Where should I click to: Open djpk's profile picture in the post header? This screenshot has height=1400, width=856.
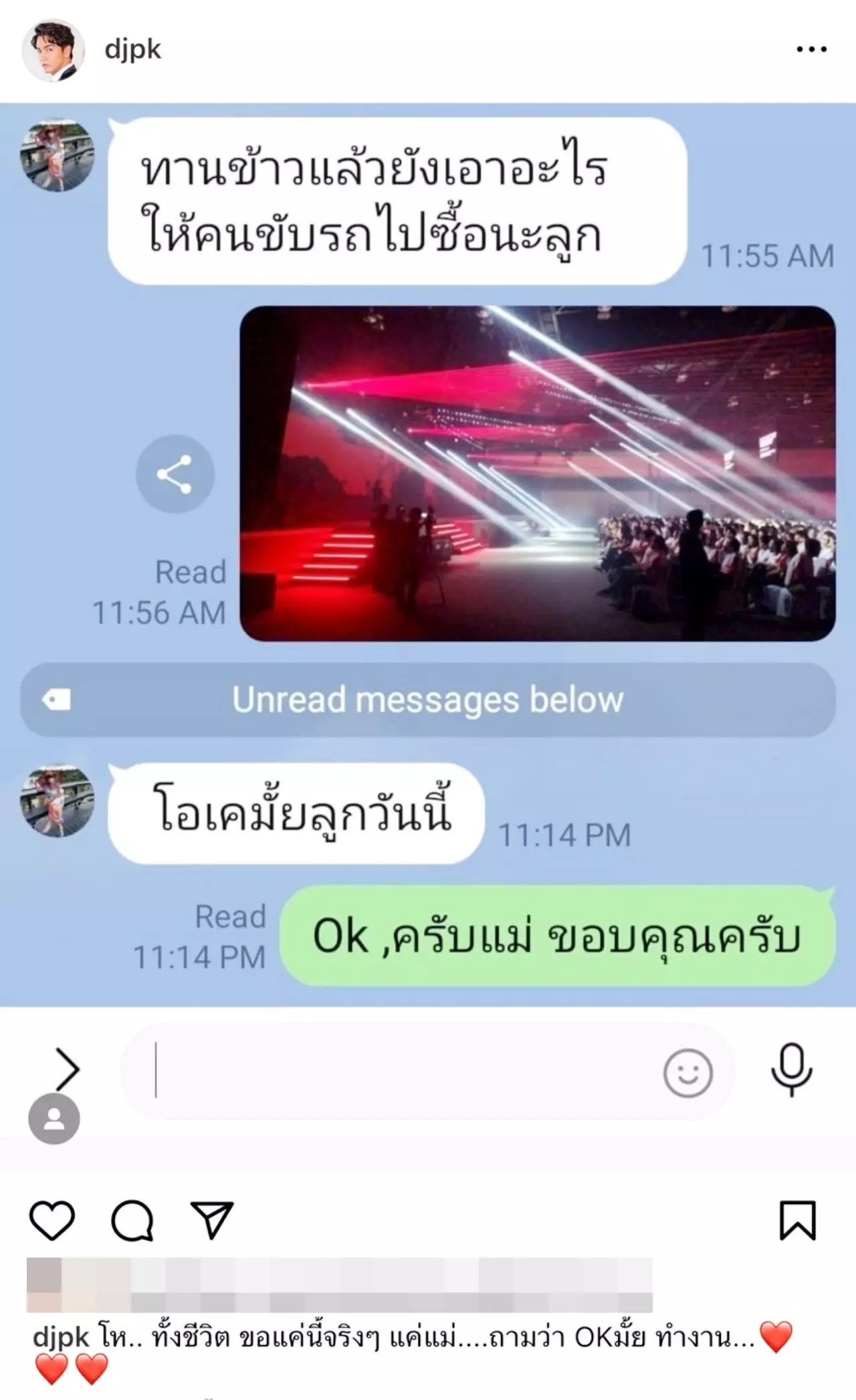click(53, 50)
